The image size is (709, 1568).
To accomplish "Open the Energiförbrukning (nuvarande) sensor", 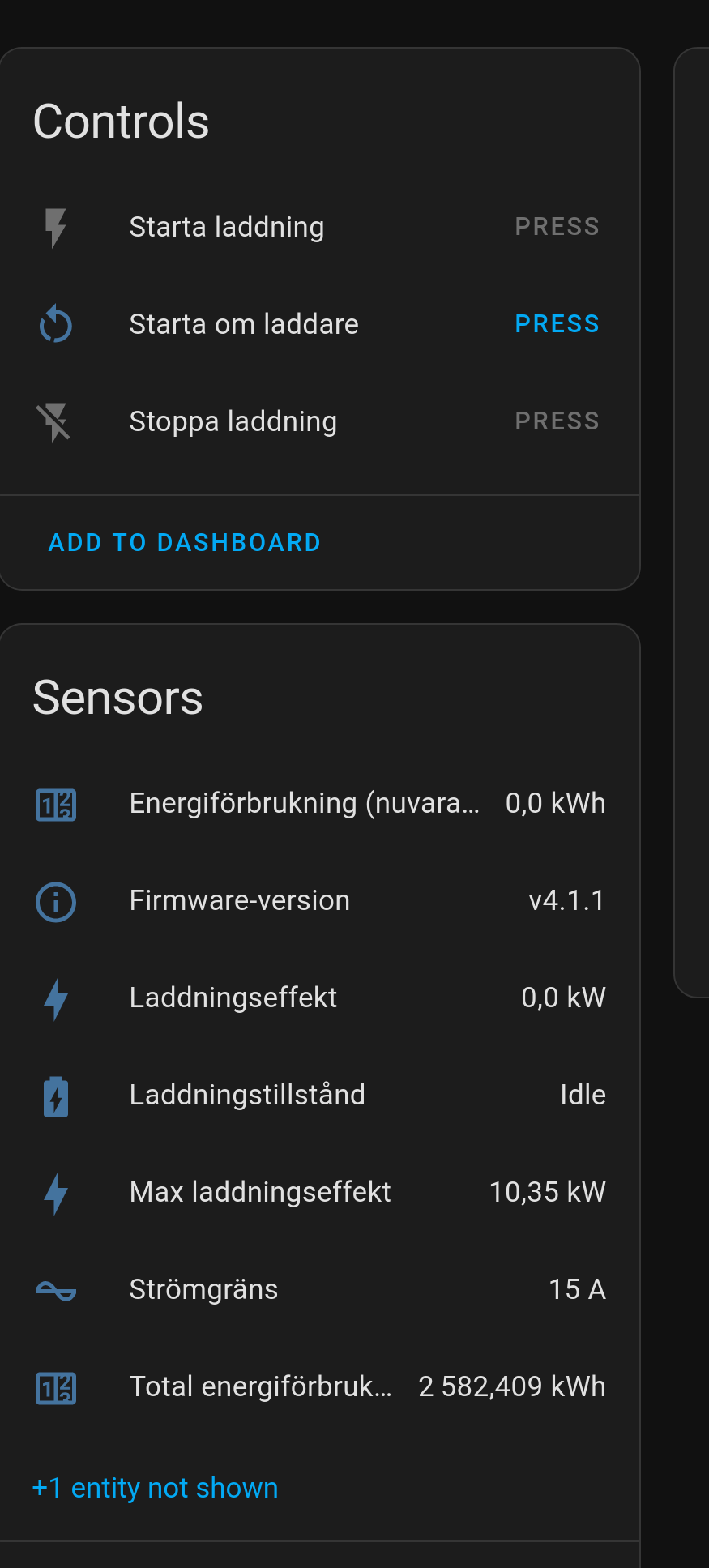I will pyautogui.click(x=320, y=804).
